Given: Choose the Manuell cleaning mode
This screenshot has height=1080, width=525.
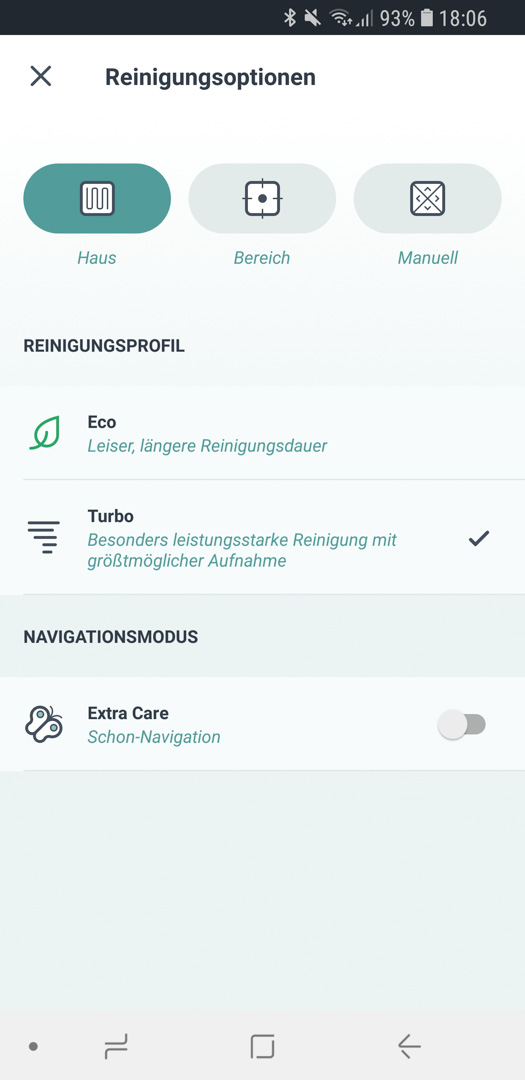Looking at the screenshot, I should coord(427,198).
